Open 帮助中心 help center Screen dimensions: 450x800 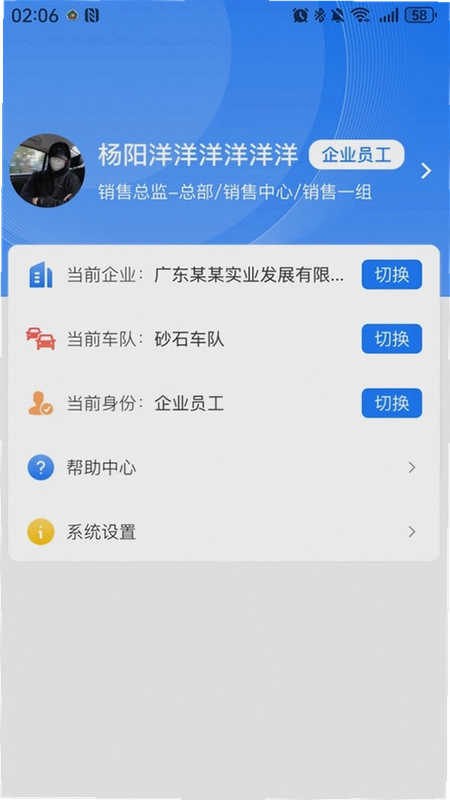(224, 467)
